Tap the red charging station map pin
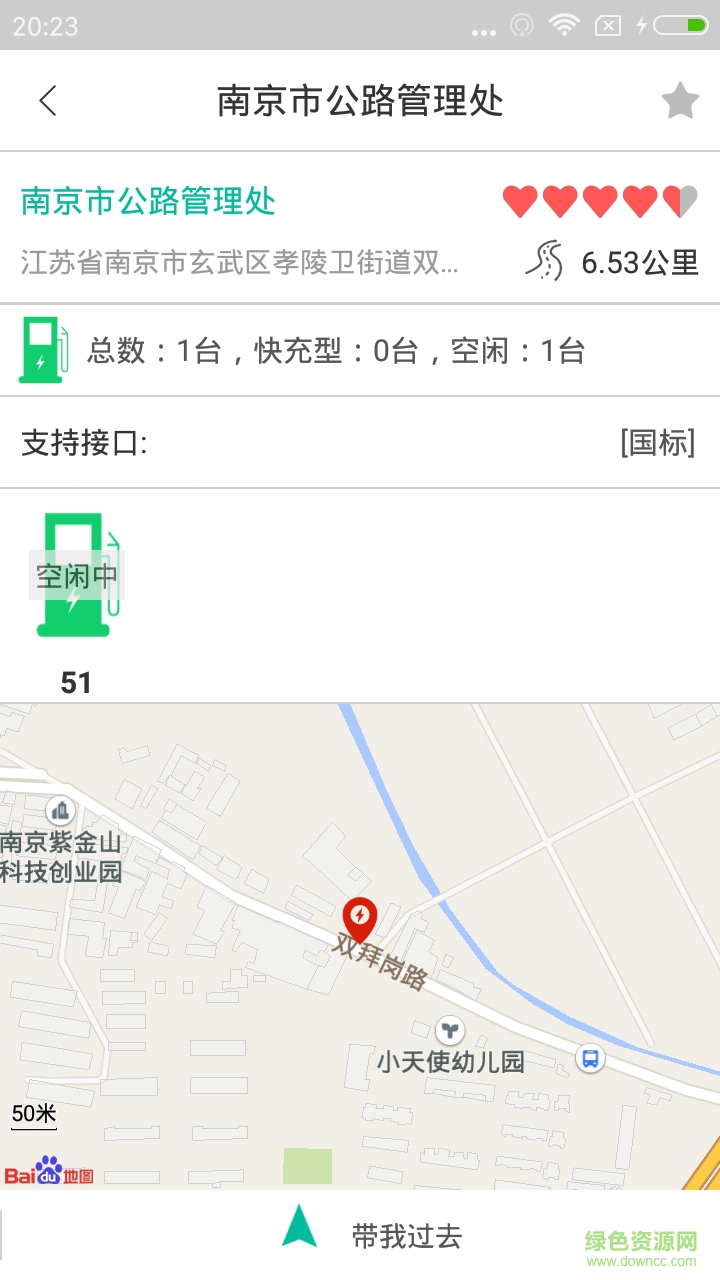 pyautogui.click(x=360, y=918)
